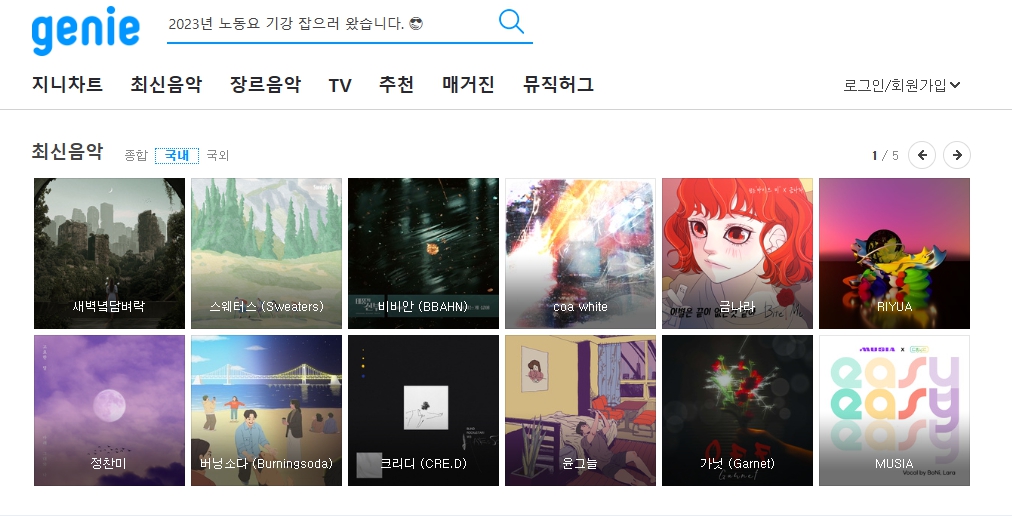The image size is (1012, 516).
Task: Open the 스웨터스 (Sweaters) album
Action: pos(266,253)
